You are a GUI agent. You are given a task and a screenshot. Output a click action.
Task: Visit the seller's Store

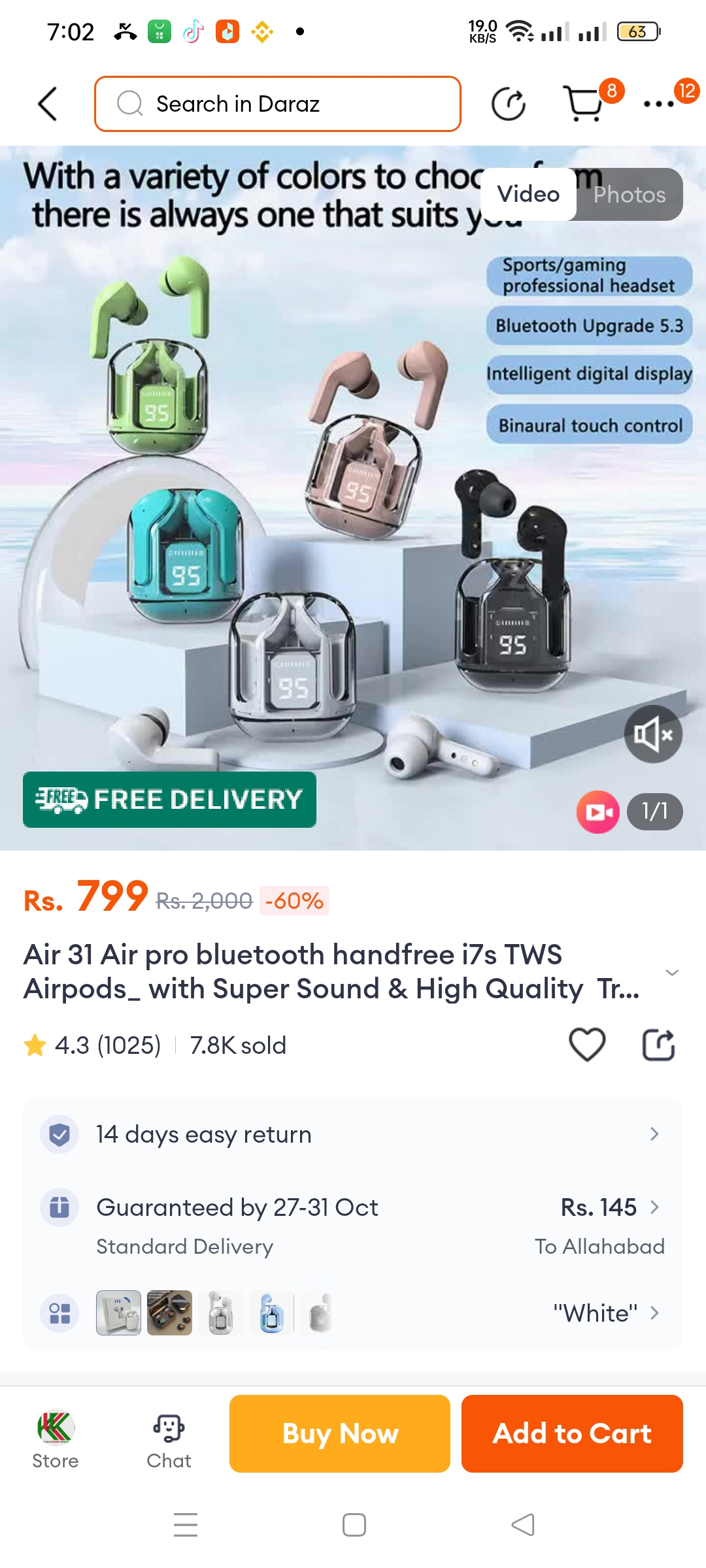pyautogui.click(x=56, y=1439)
